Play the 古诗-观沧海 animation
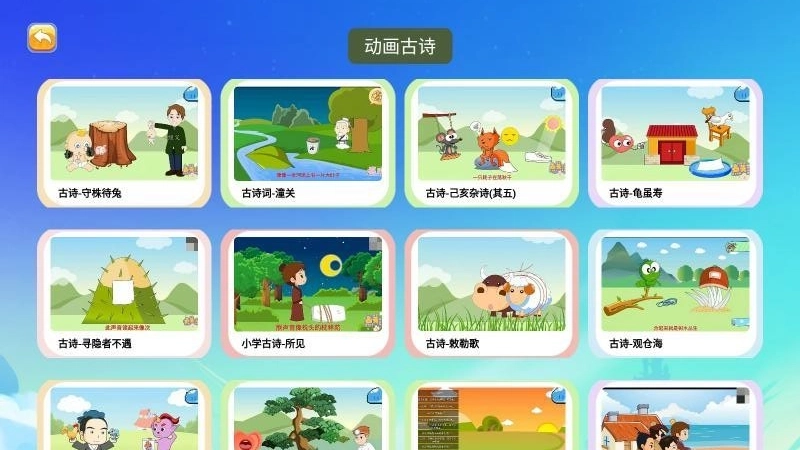The width and height of the screenshot is (800, 450). 675,292
